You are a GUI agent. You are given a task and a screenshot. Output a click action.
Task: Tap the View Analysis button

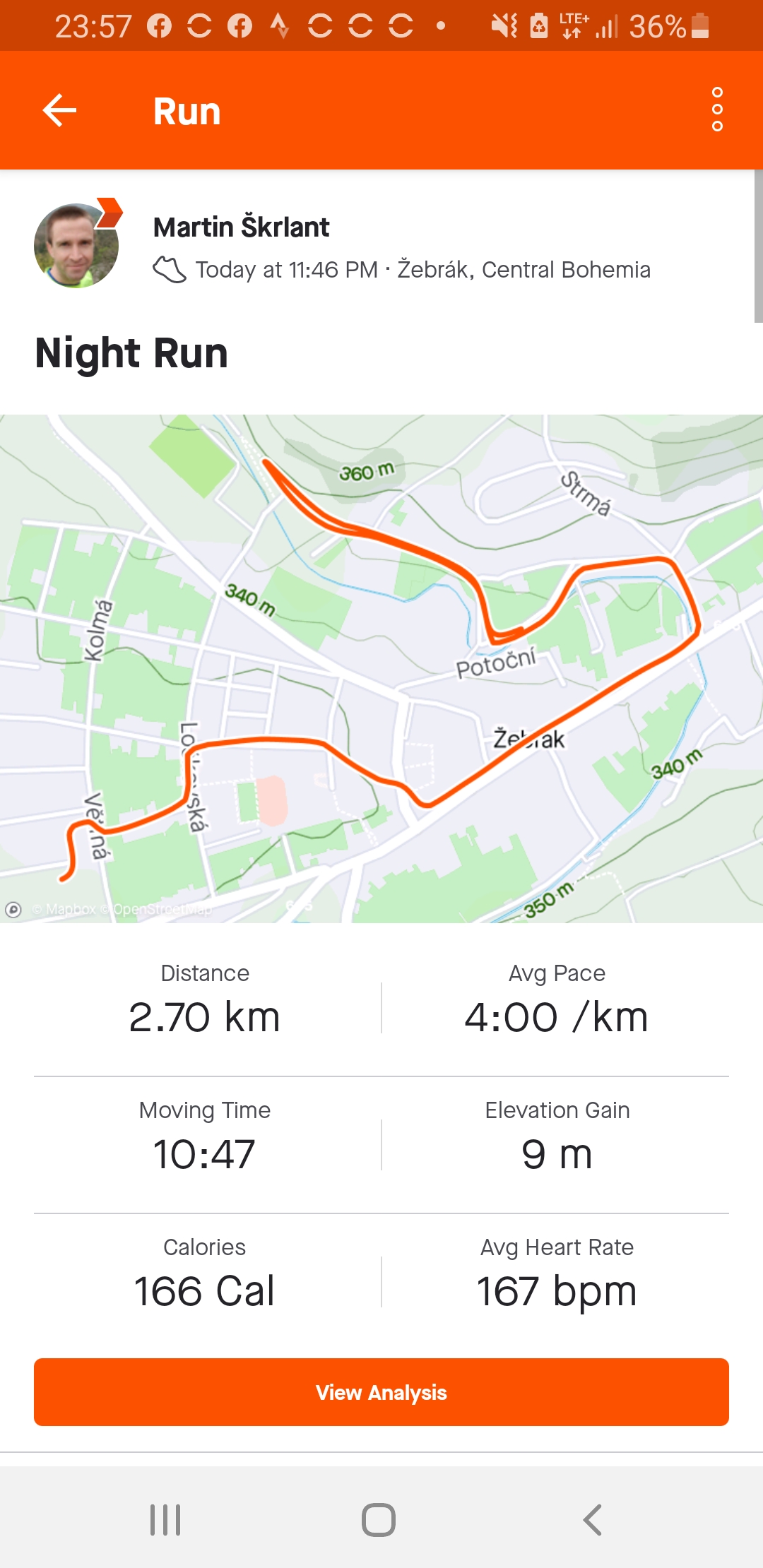coord(381,1392)
